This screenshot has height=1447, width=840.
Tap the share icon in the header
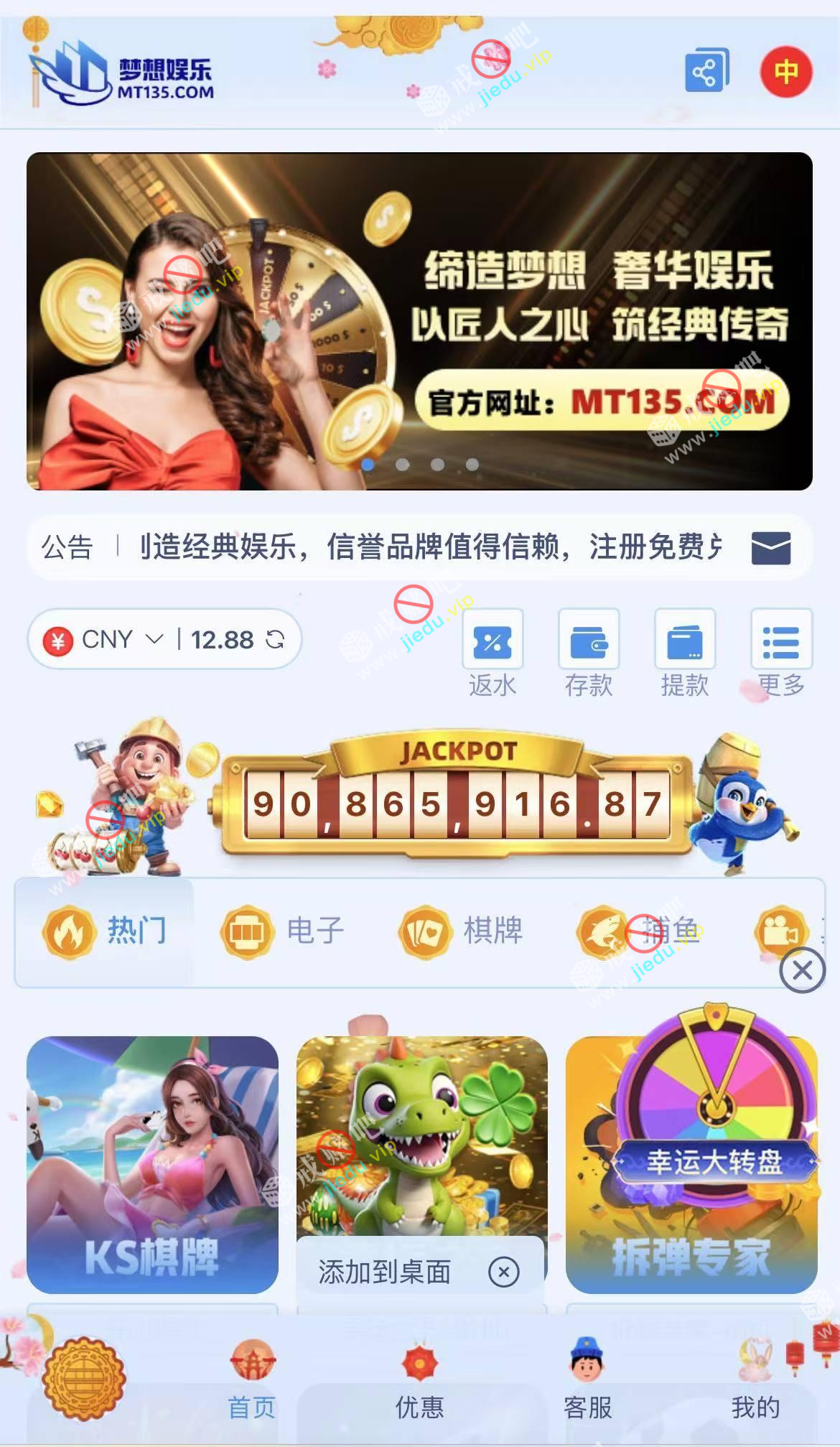pos(706,71)
